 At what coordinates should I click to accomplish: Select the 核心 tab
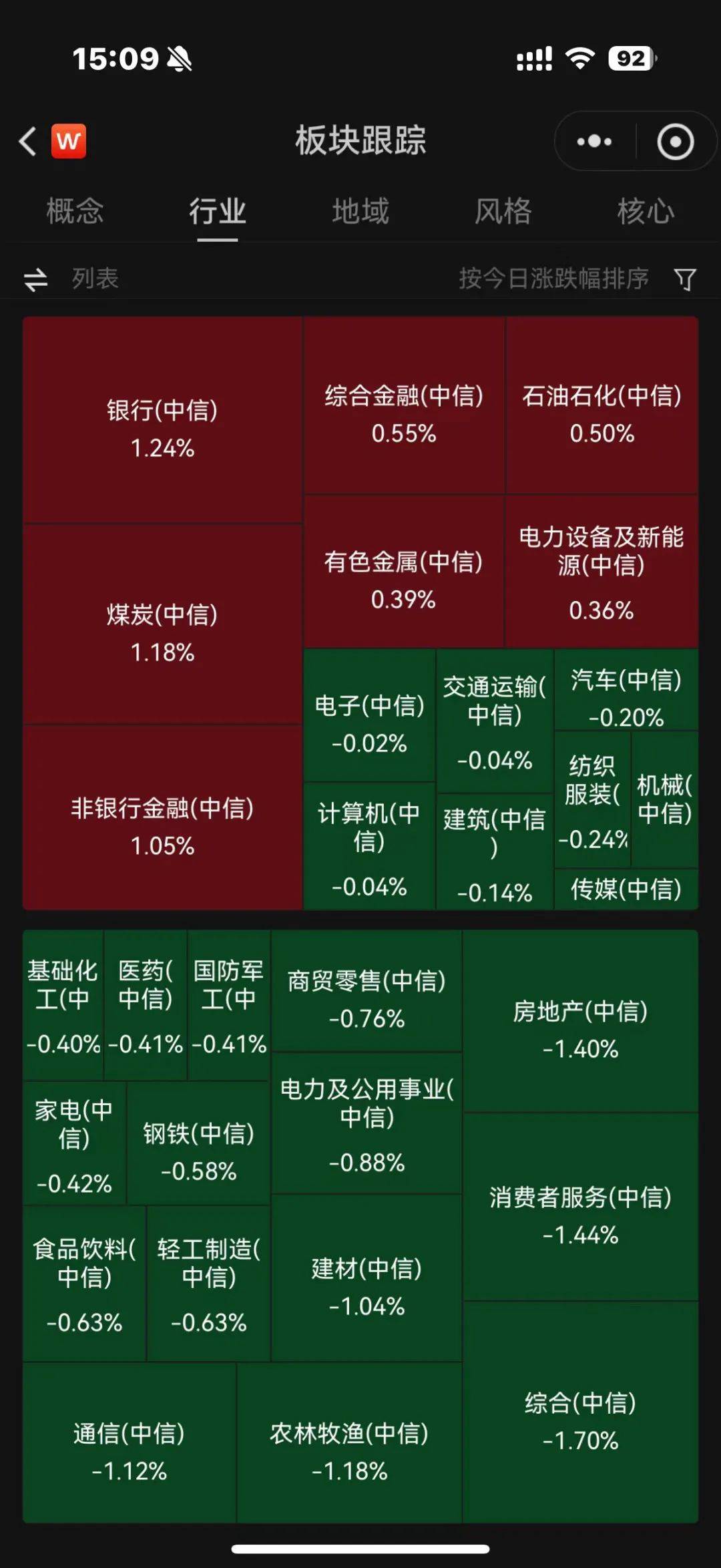[646, 212]
